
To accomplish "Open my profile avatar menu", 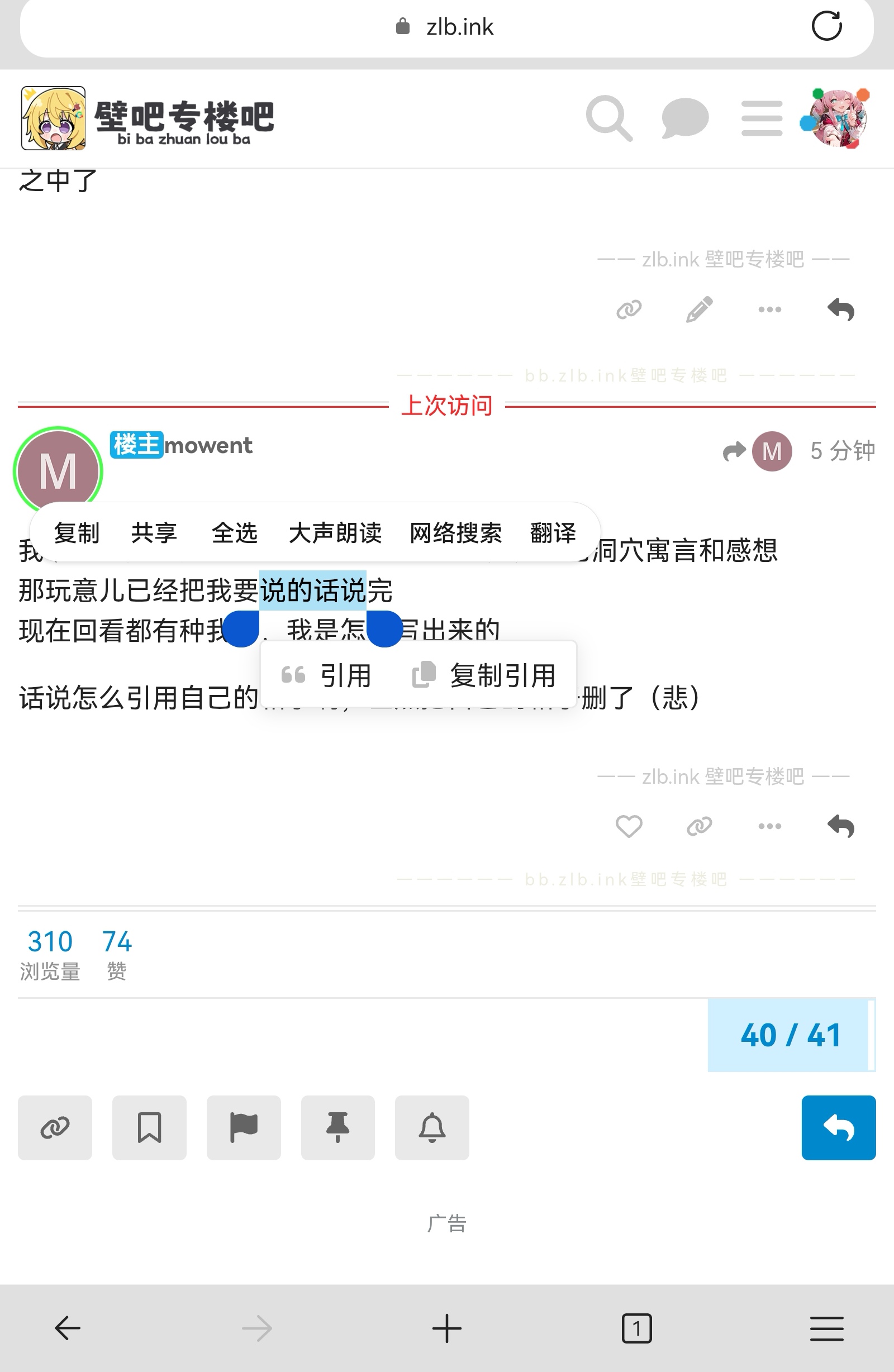I will point(837,118).
